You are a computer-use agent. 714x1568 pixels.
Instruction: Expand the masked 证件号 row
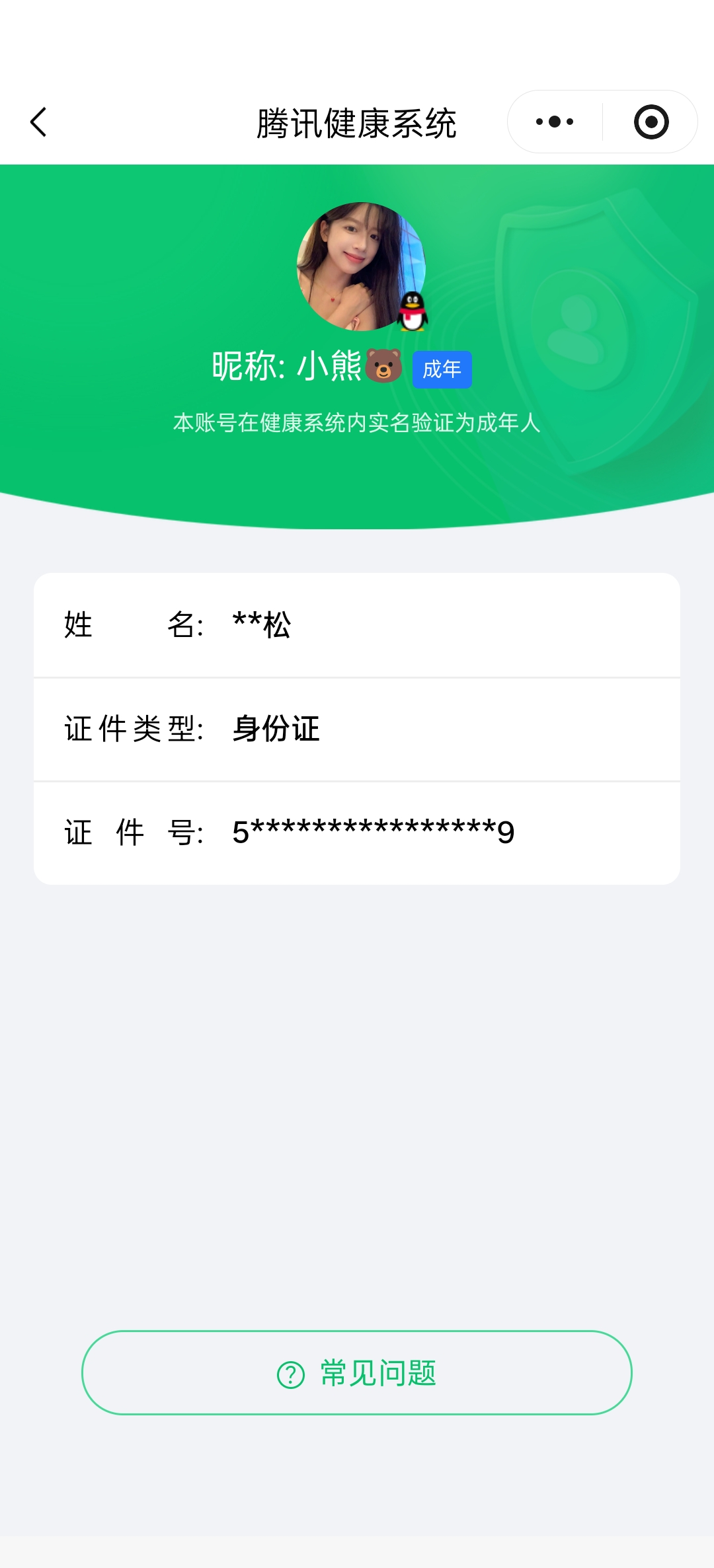pos(357,833)
